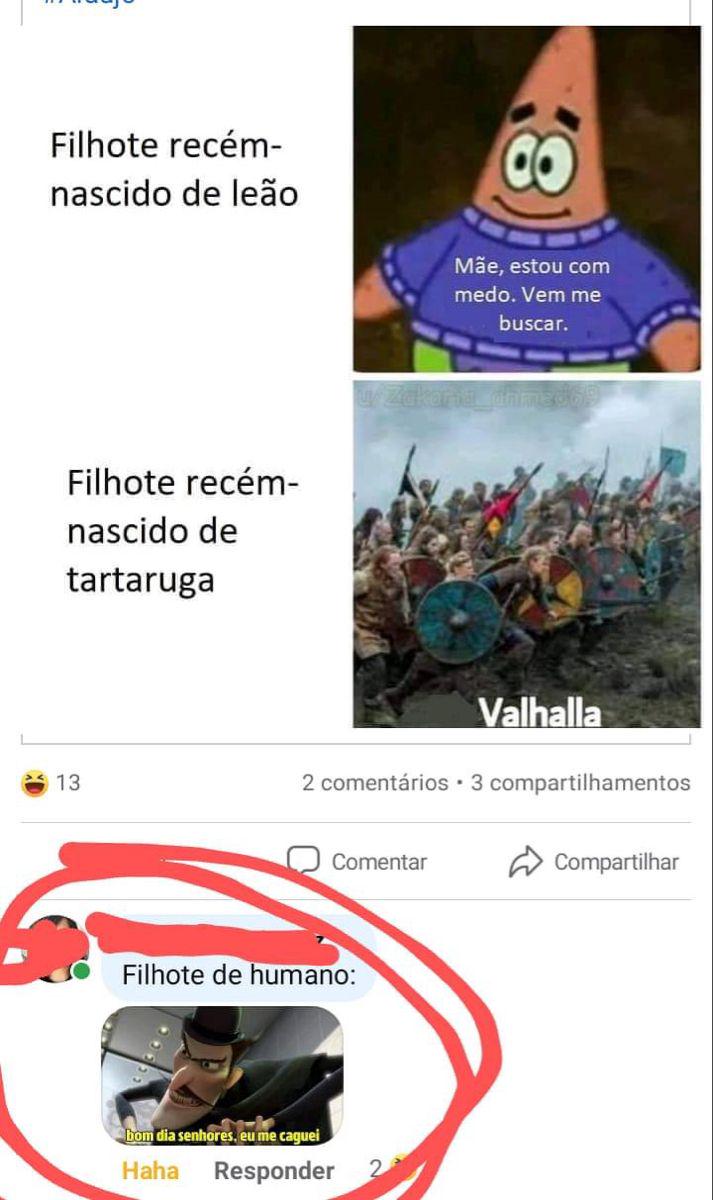Image resolution: width=713 pixels, height=1200 pixels.
Task: Open the 2 comentários list
Action: tap(374, 783)
